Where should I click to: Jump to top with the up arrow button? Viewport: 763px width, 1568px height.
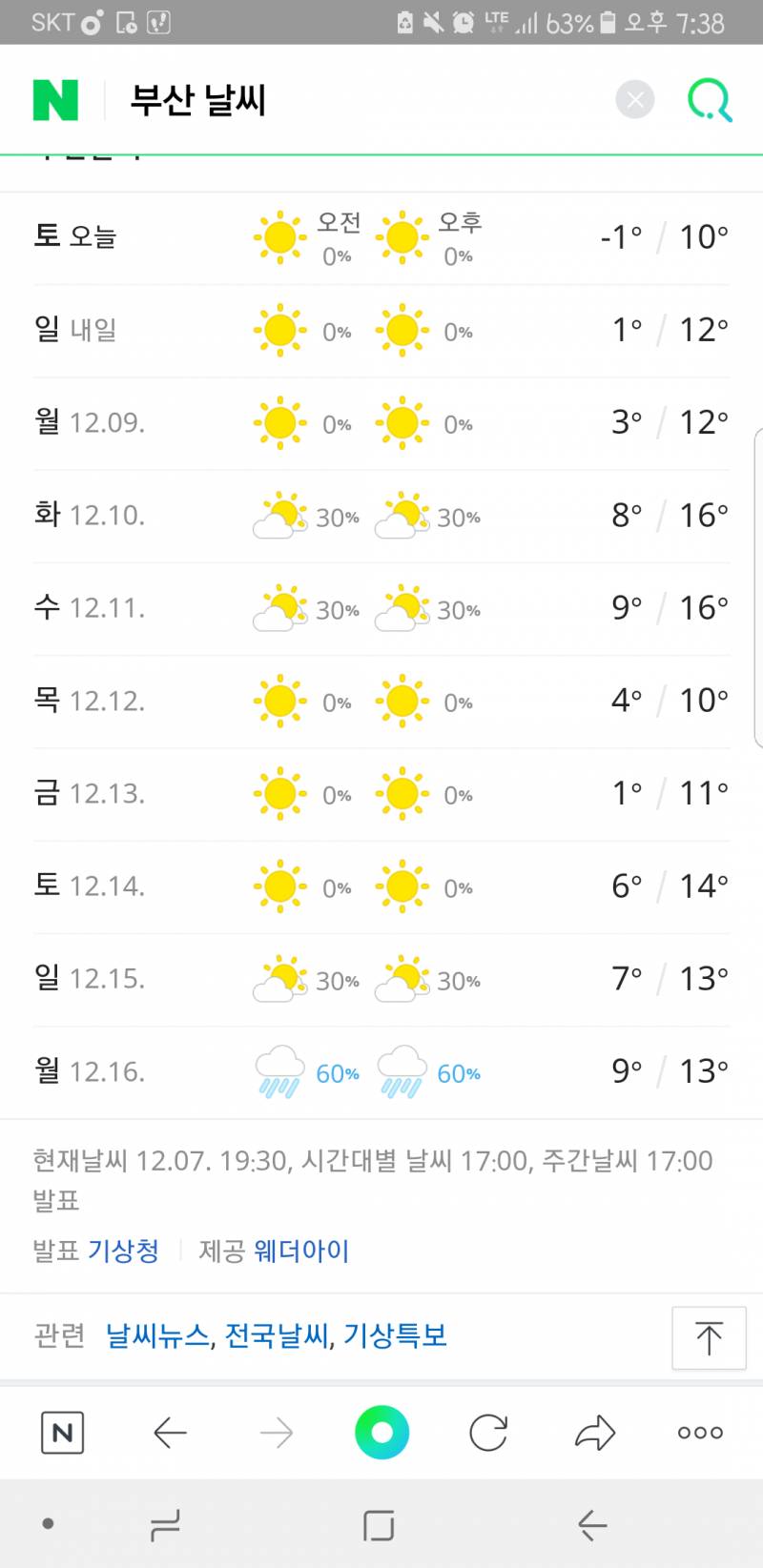click(709, 1338)
